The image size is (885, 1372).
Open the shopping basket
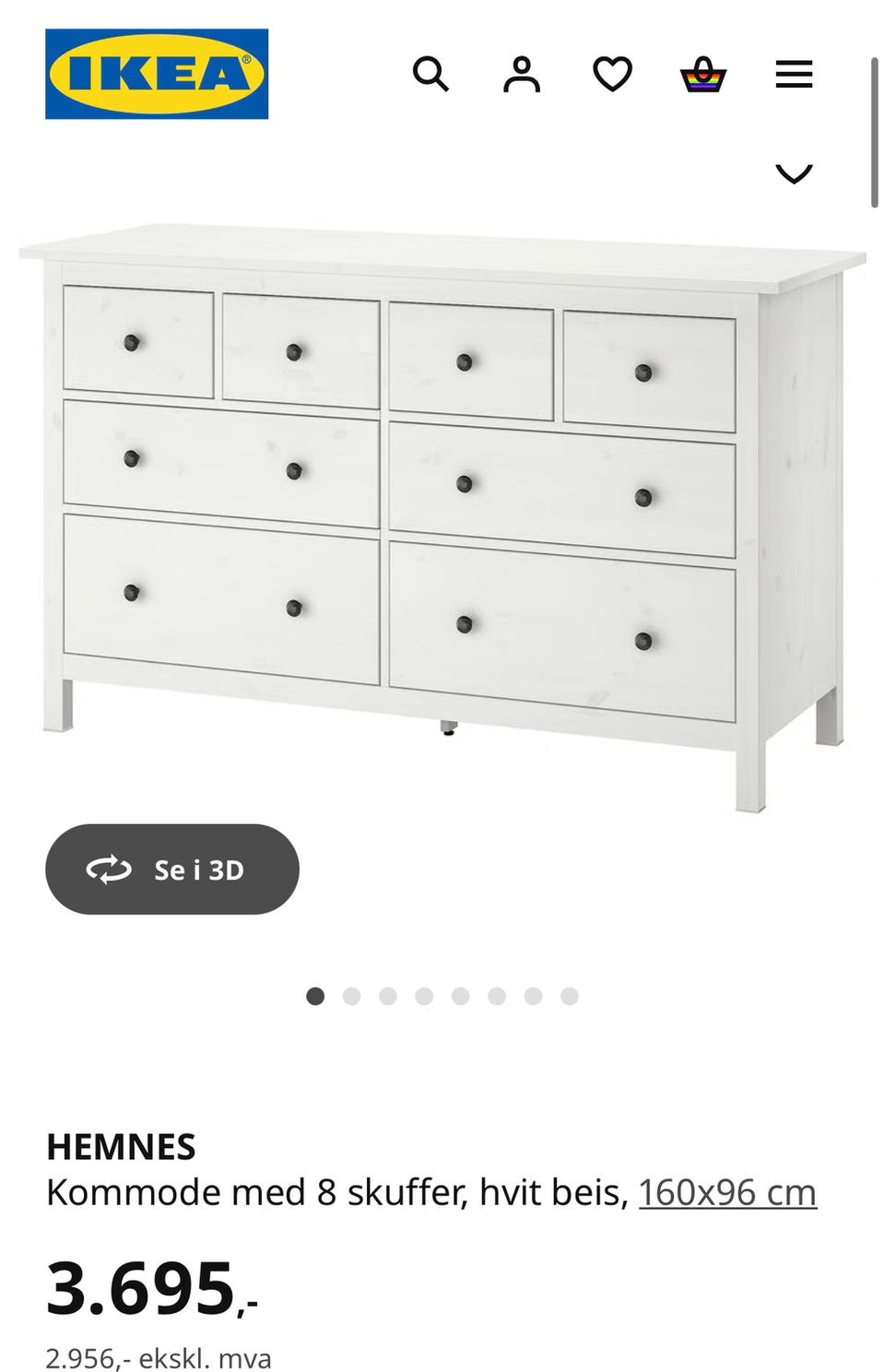pos(703,75)
